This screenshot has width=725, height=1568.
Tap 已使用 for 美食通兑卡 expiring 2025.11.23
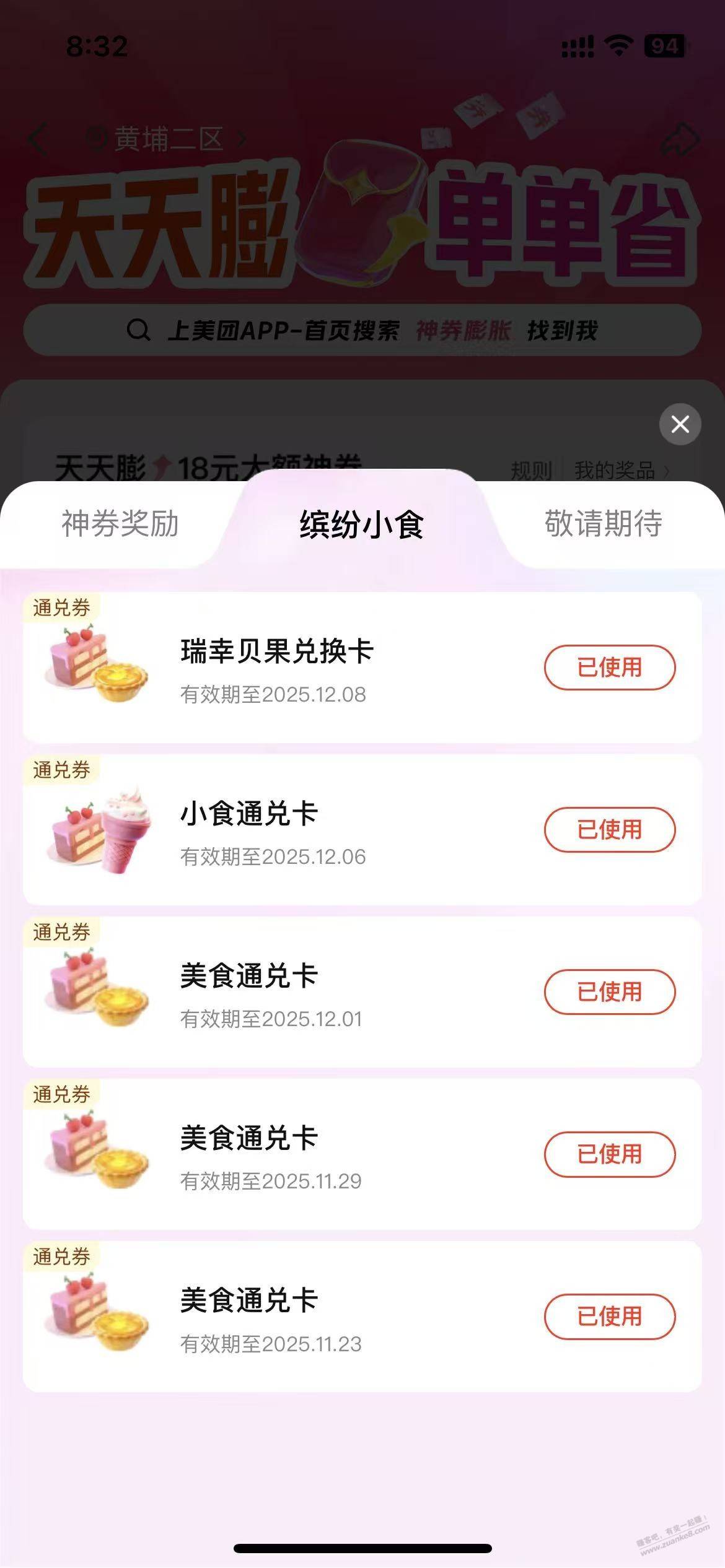(x=609, y=1317)
